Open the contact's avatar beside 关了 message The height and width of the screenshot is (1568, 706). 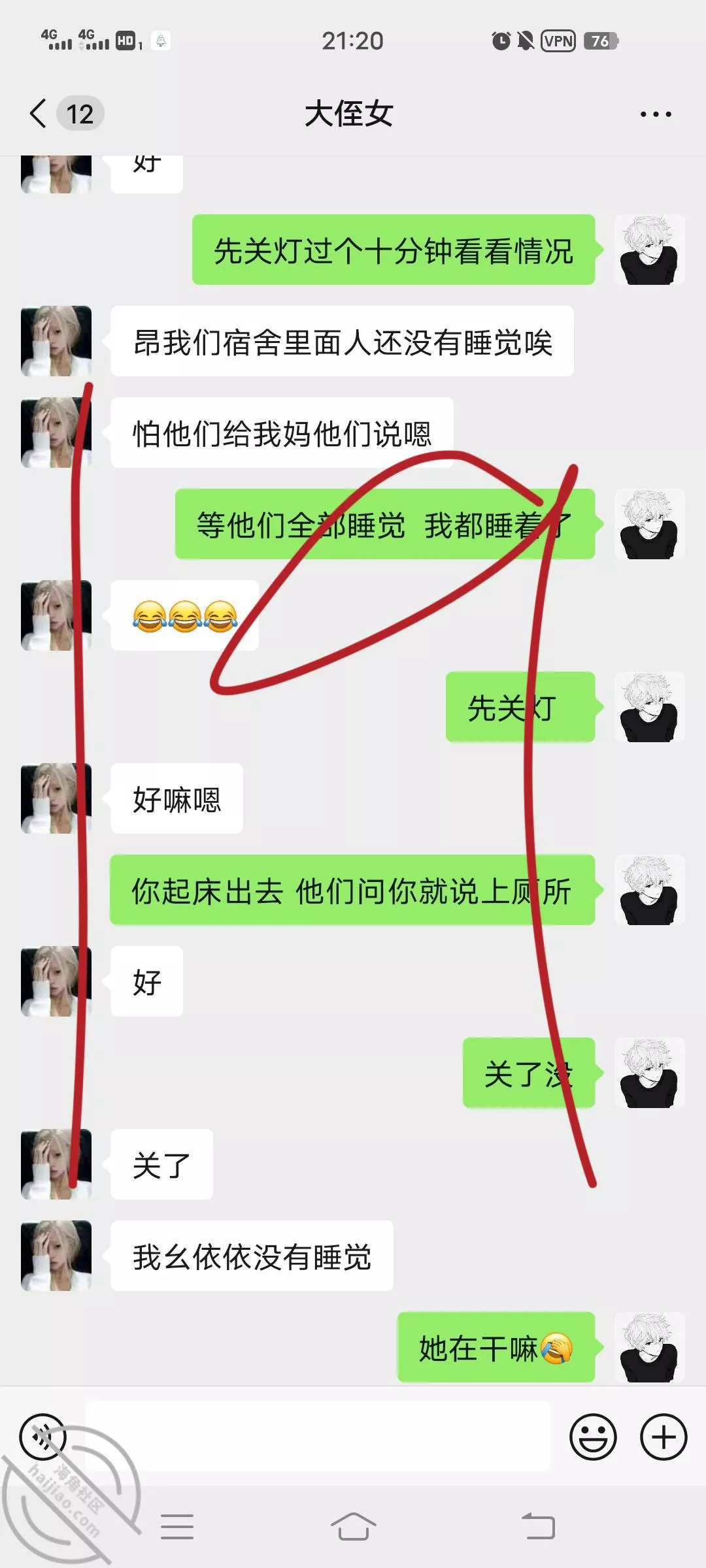[x=56, y=1164]
